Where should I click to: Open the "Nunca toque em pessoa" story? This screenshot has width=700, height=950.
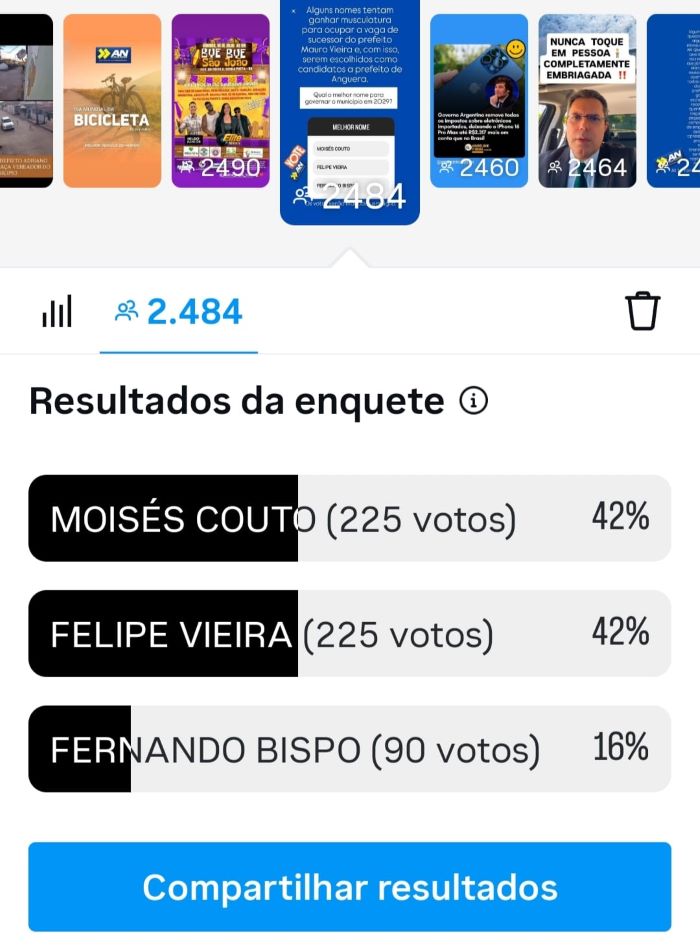coord(587,100)
